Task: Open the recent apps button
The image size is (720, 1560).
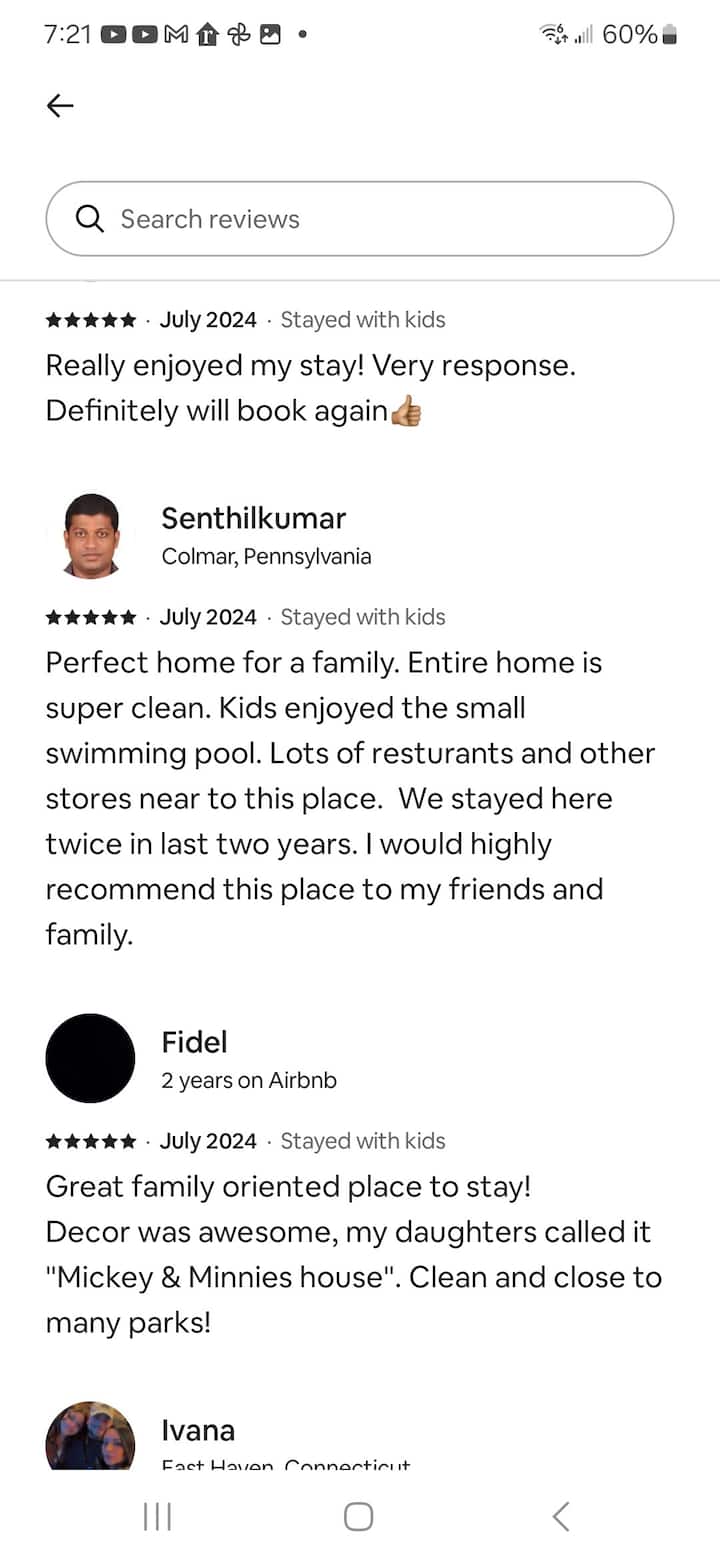Action: [x=158, y=1517]
